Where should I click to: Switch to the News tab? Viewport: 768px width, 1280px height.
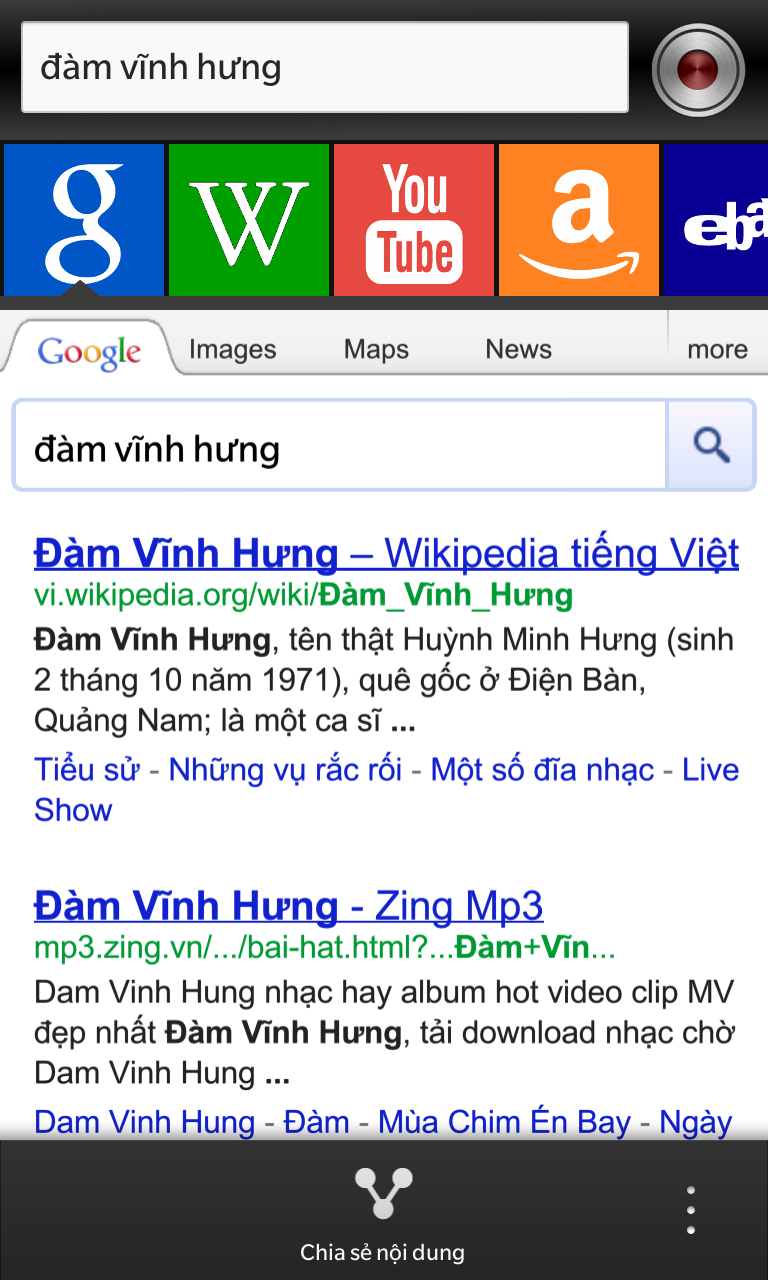coord(518,349)
